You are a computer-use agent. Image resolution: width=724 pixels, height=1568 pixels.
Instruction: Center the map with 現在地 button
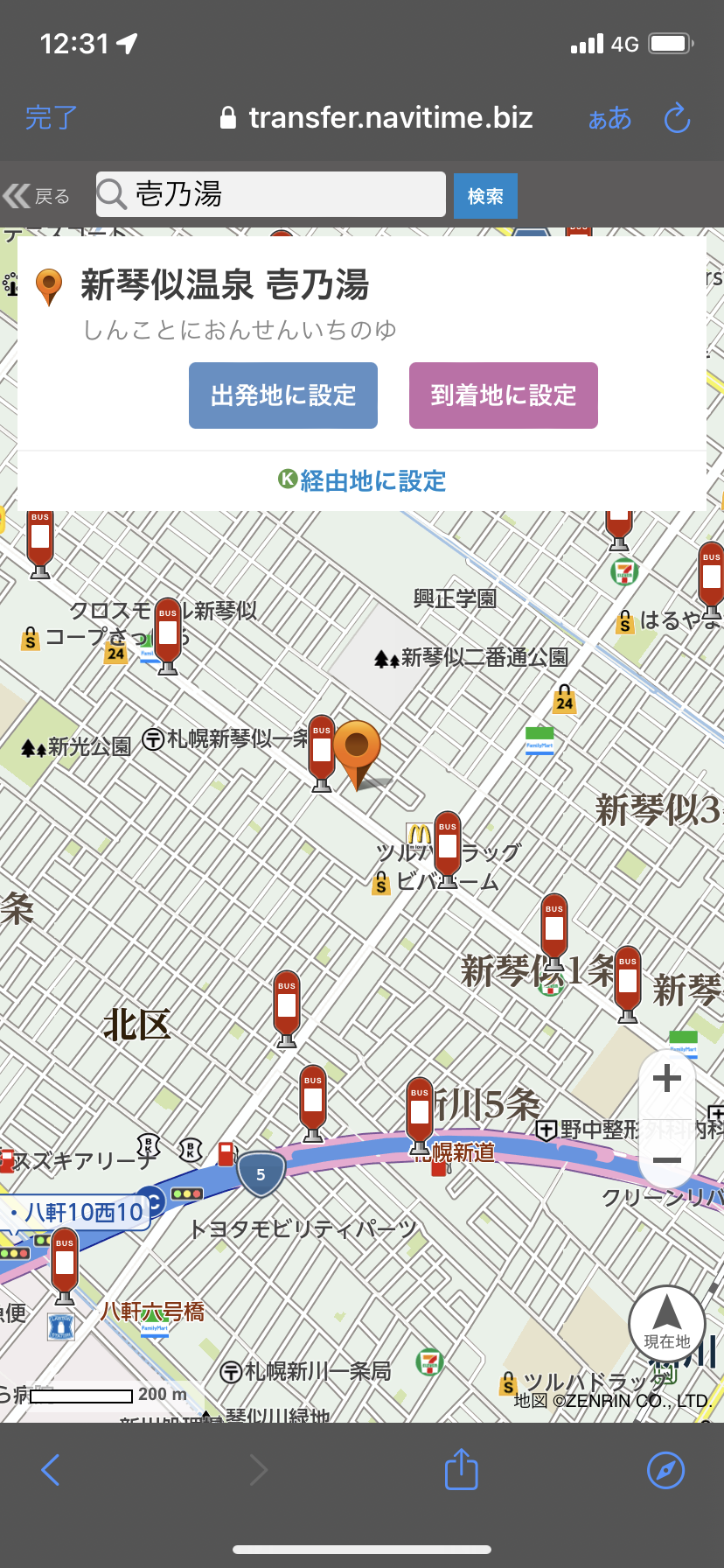[x=667, y=1323]
